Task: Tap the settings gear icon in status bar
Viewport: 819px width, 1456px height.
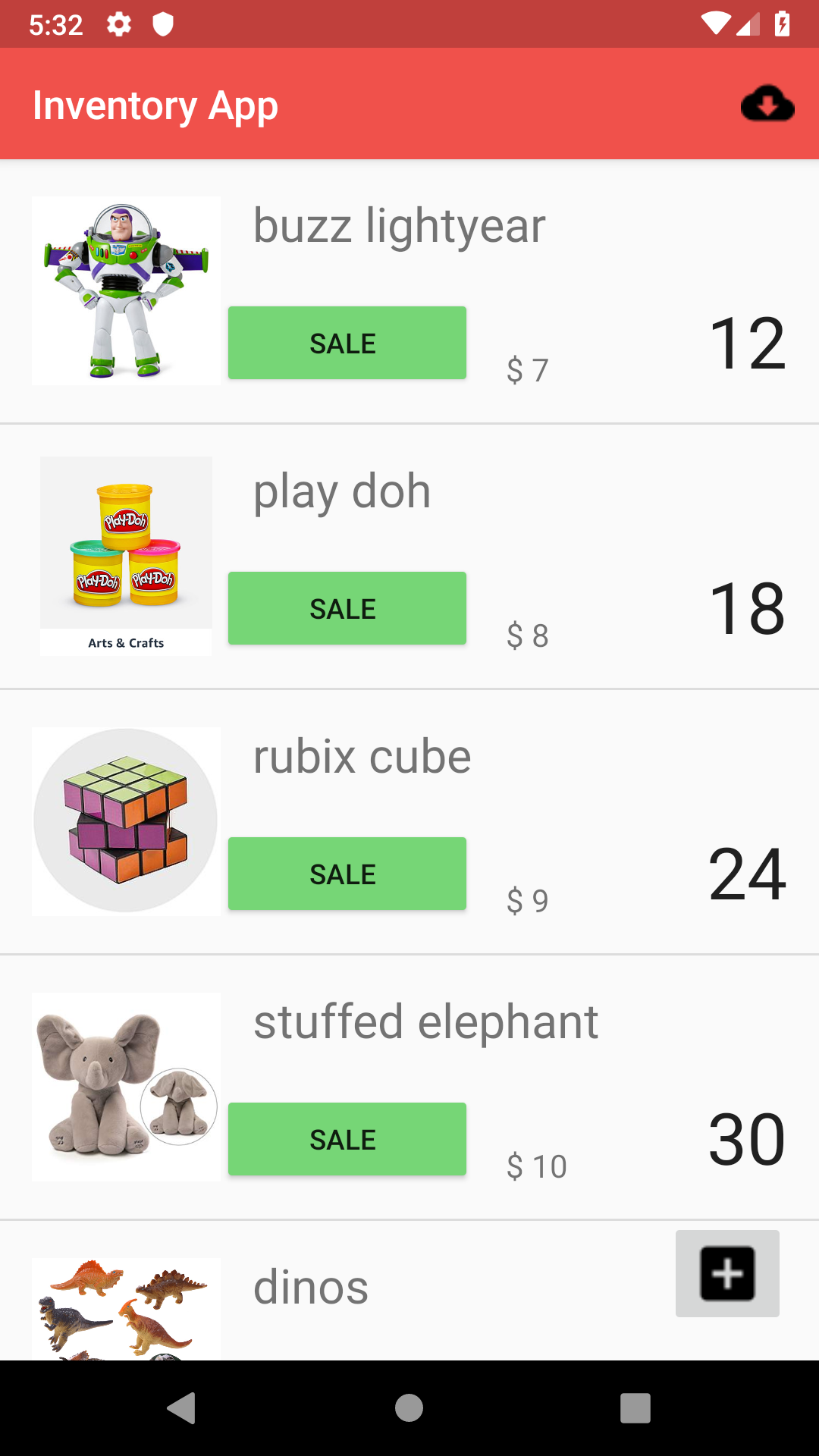Action: [120, 24]
